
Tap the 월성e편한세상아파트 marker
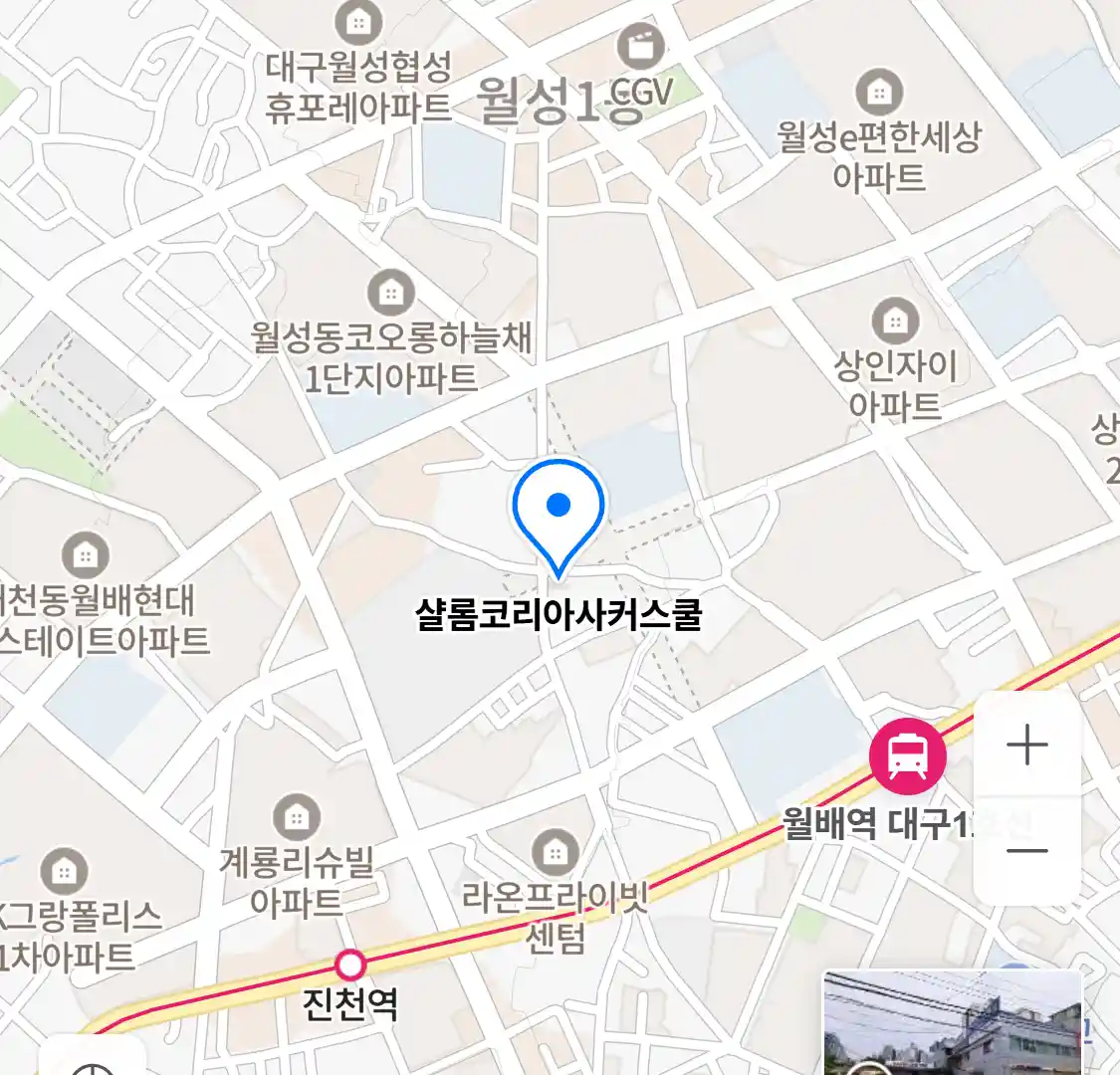tap(878, 95)
